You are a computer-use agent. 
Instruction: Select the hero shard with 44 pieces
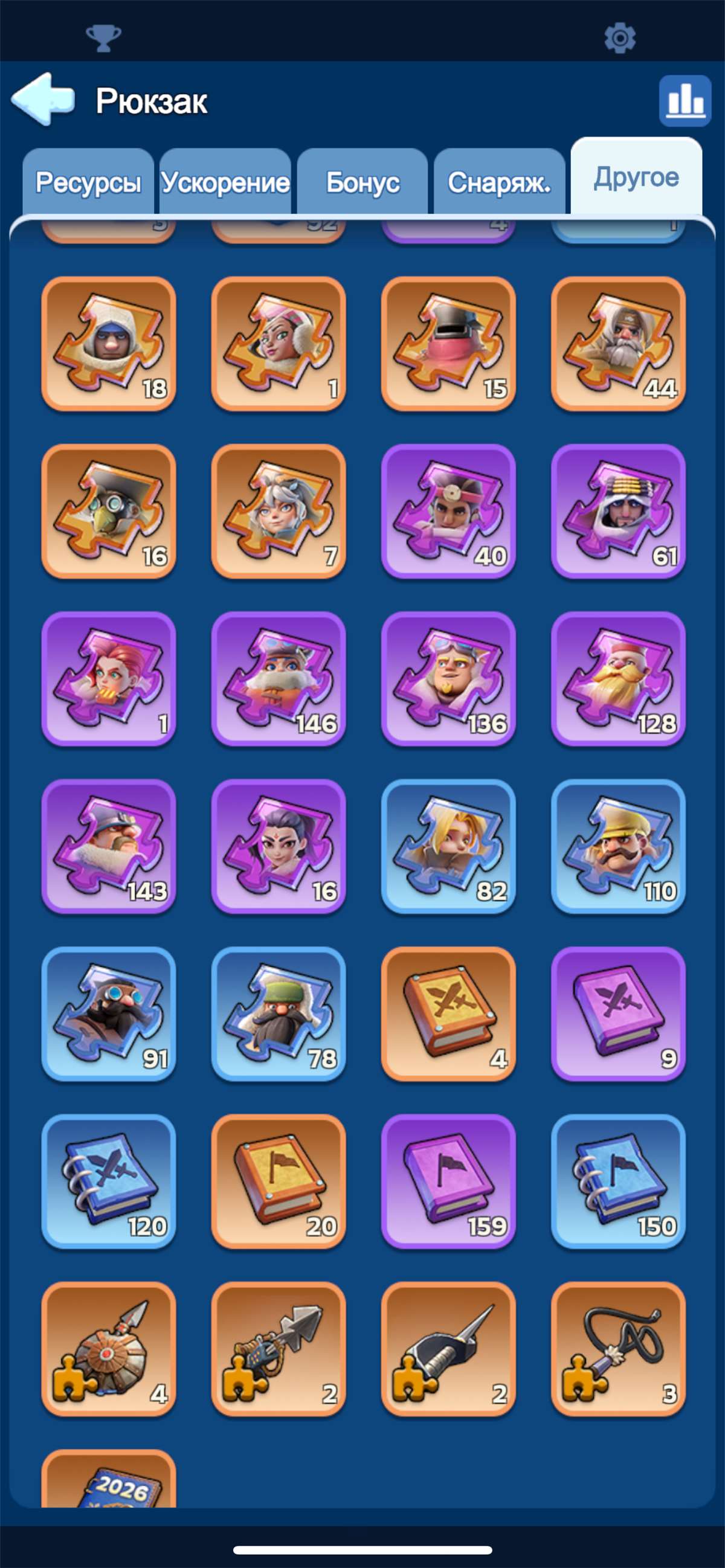tap(619, 344)
